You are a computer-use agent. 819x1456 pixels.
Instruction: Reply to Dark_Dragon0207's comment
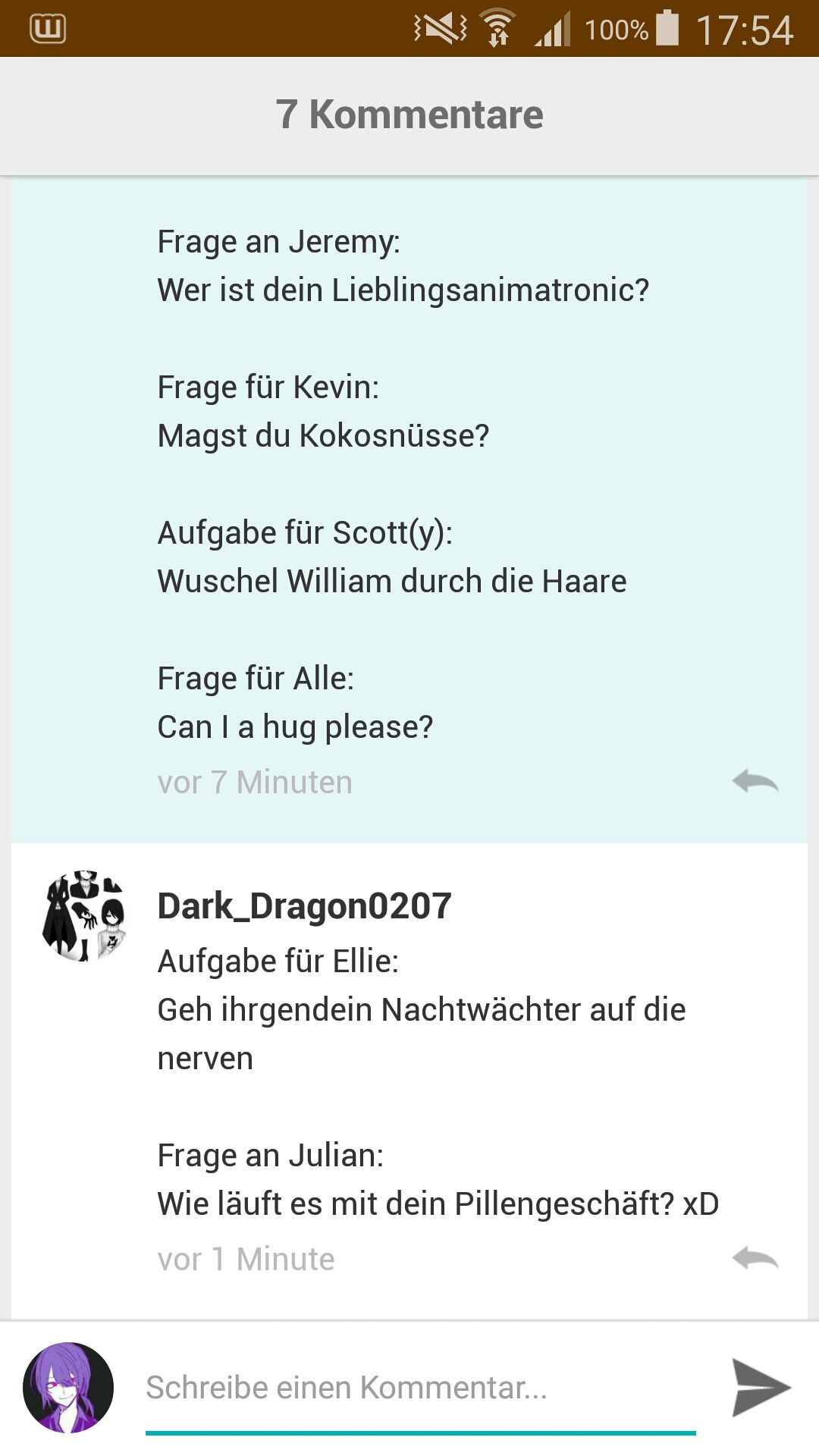[755, 1258]
